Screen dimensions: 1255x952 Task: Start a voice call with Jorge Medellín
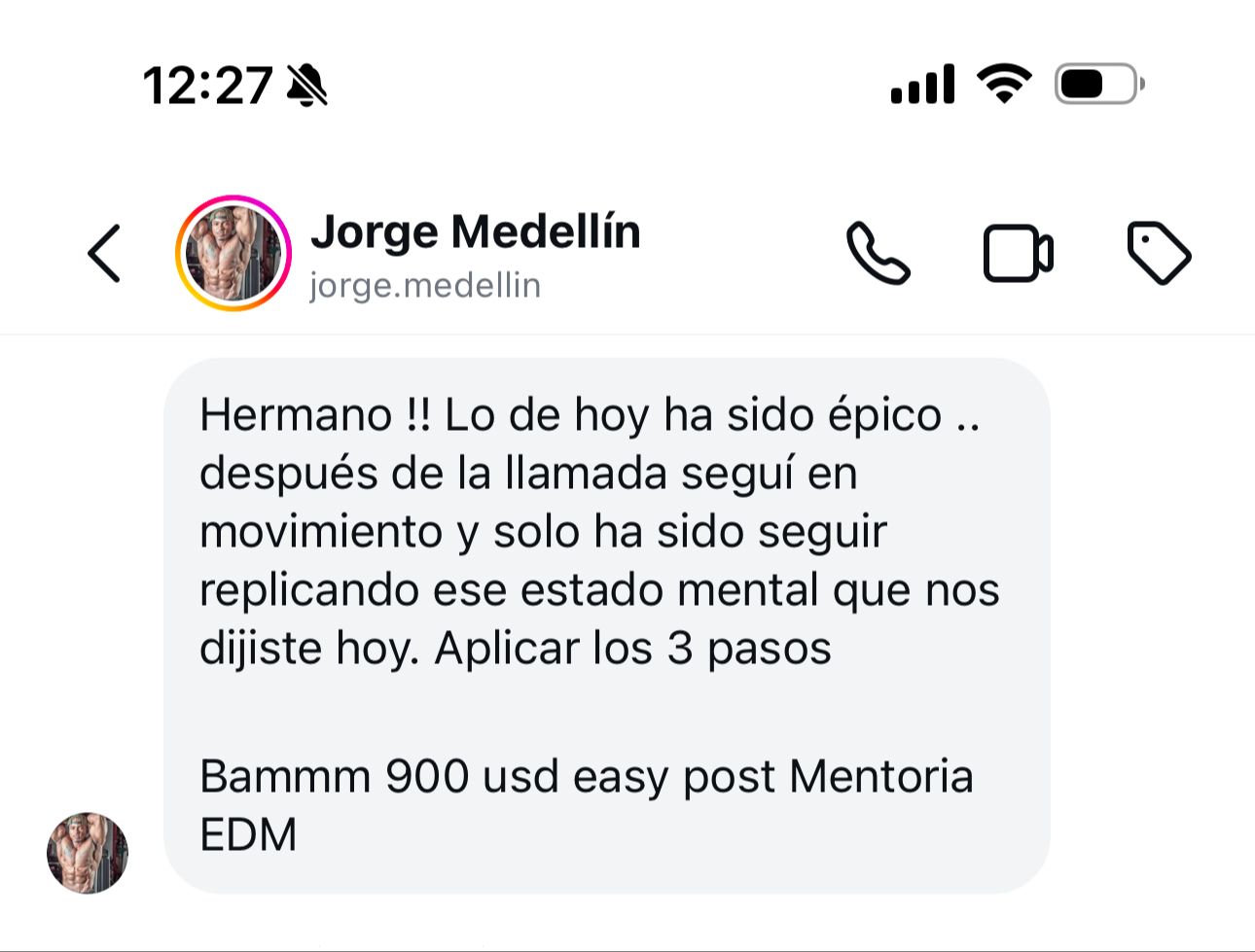pyautogui.click(x=878, y=254)
